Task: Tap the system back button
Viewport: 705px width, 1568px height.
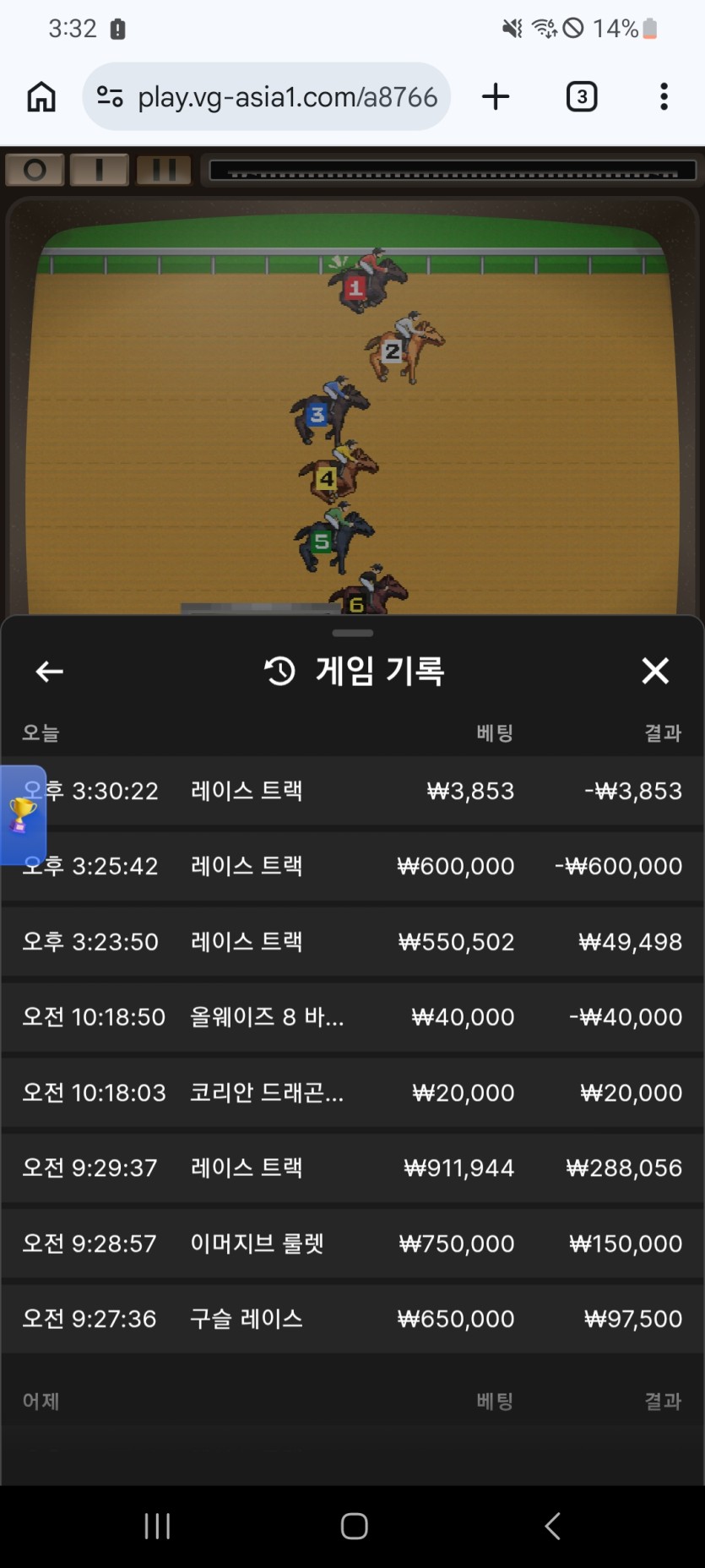Action: click(552, 1526)
